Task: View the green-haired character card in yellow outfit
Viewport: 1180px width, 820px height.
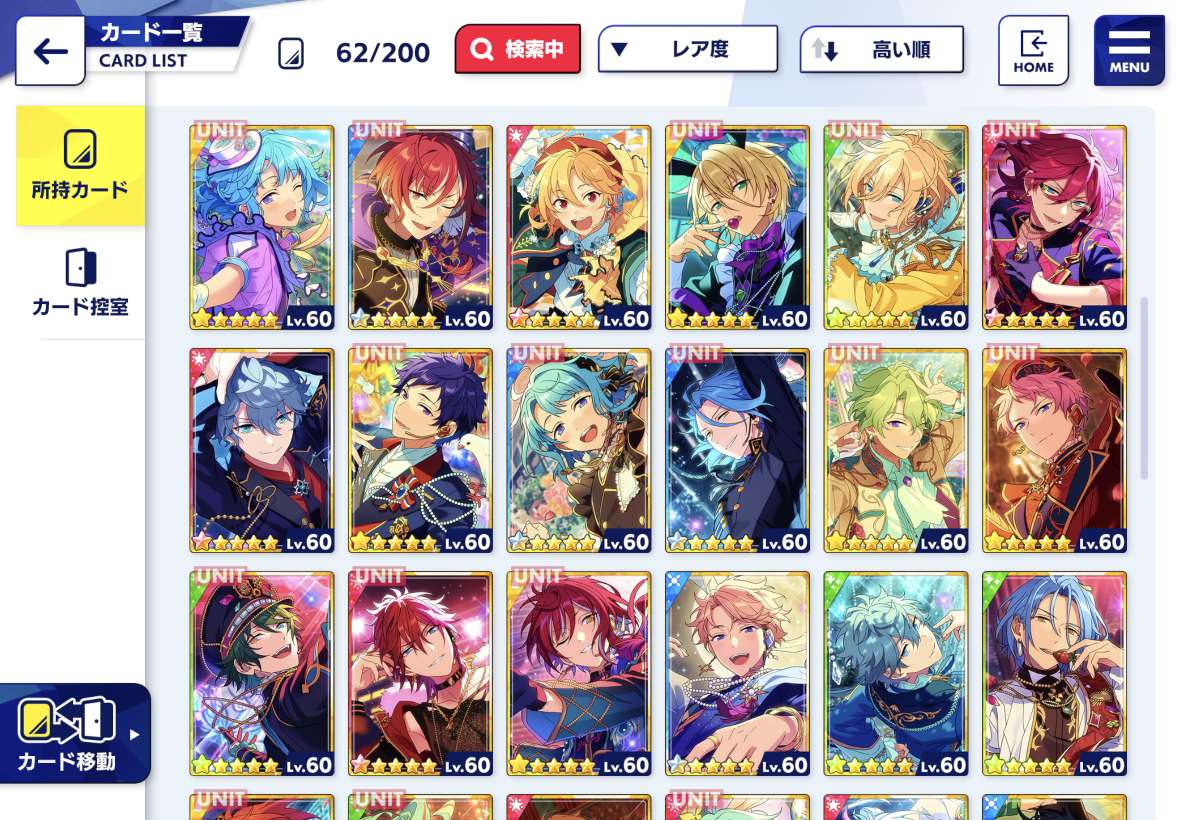Action: point(896,450)
